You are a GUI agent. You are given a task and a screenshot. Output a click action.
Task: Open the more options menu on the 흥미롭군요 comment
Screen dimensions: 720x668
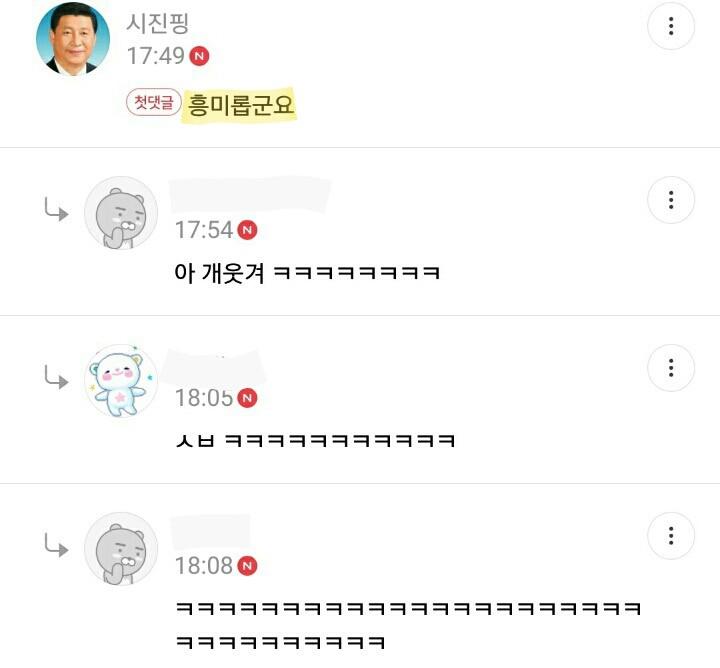[x=671, y=26]
